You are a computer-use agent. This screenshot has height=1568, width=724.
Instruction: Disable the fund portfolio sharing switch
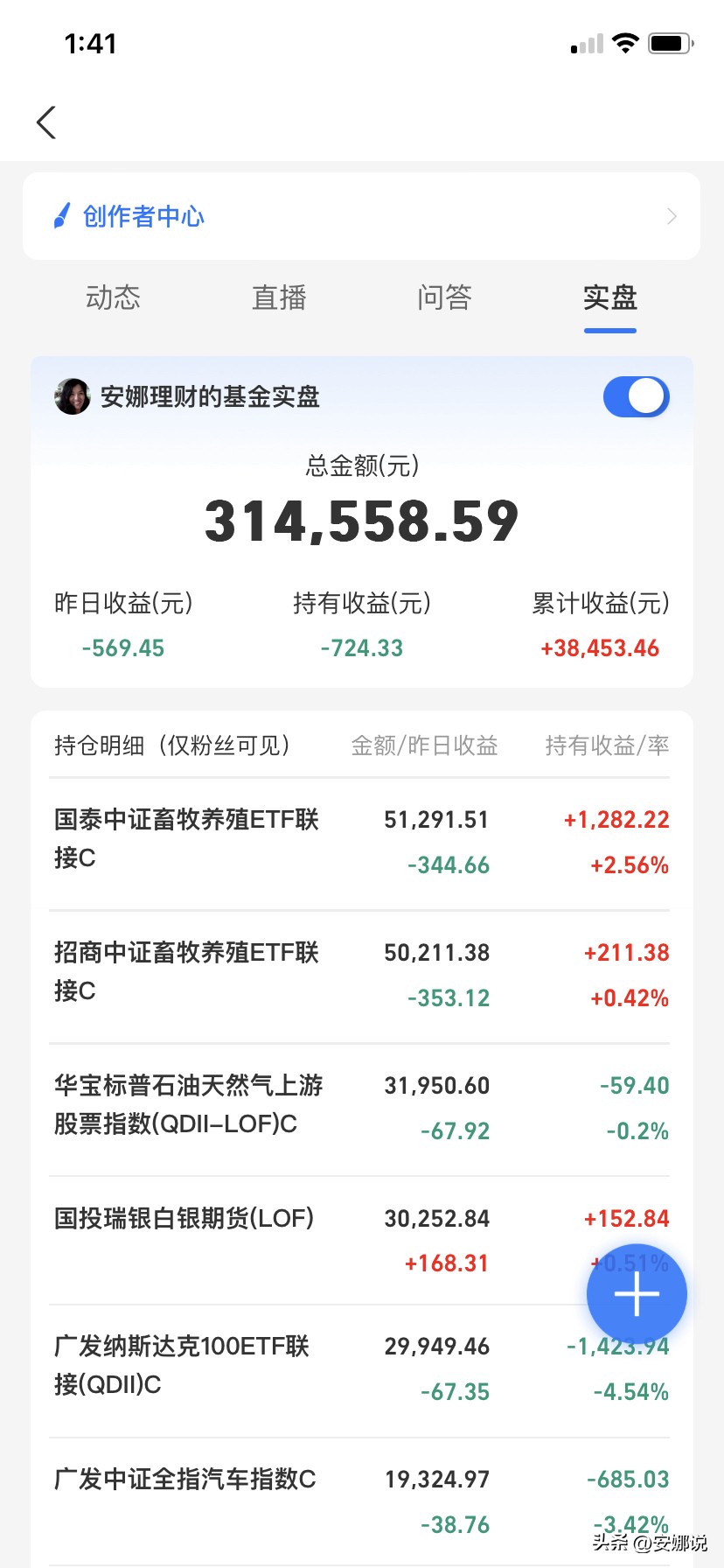(x=636, y=395)
